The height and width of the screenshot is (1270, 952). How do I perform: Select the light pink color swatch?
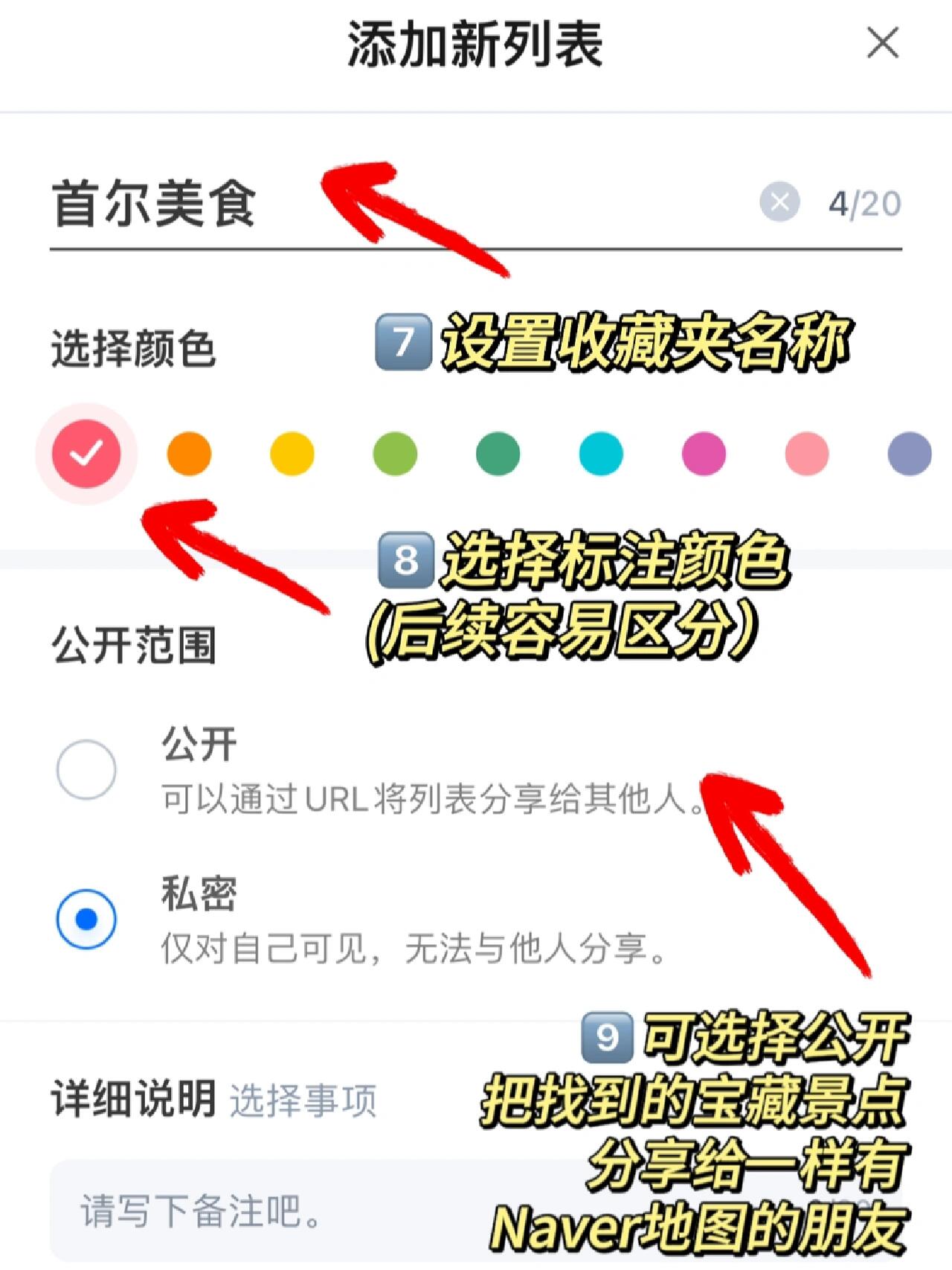[807, 453]
